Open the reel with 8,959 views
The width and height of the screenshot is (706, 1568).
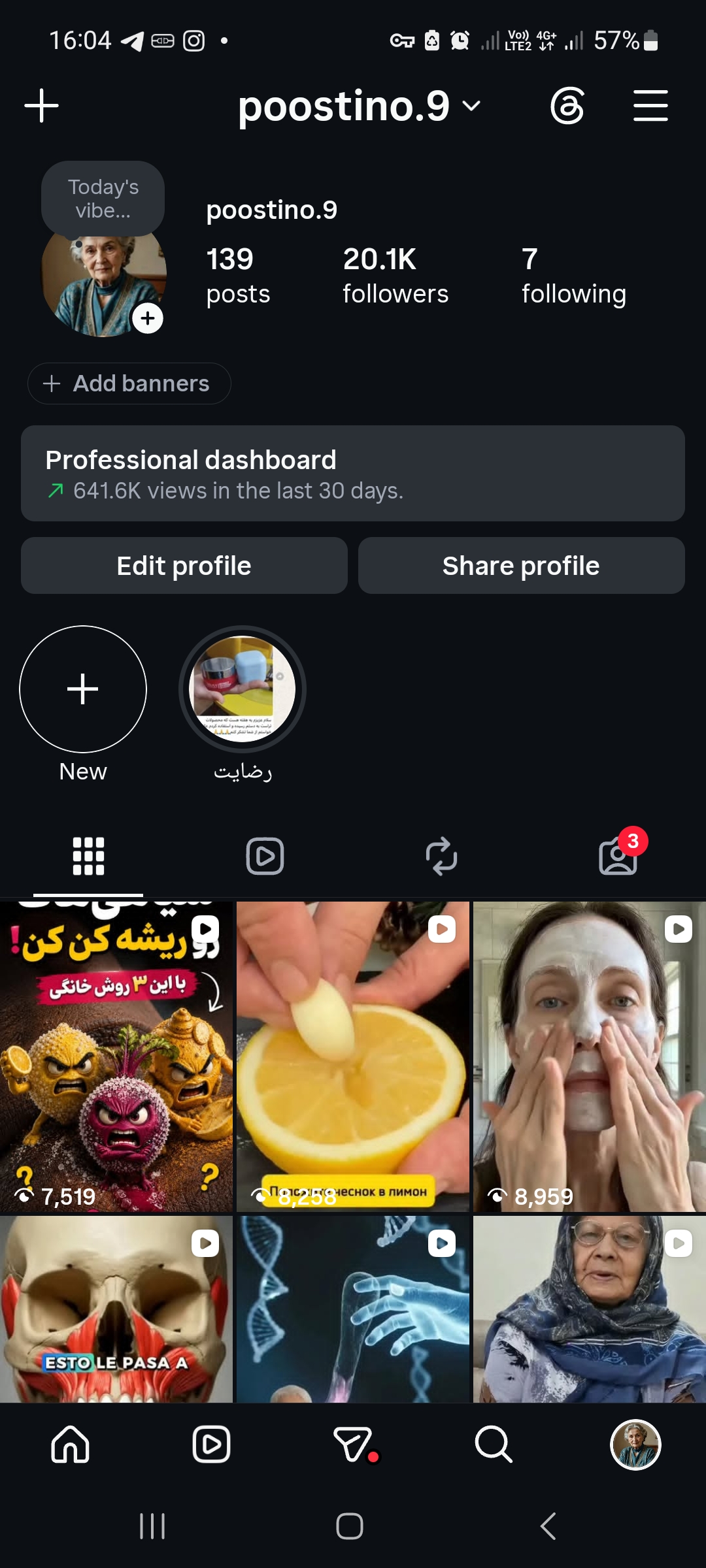click(x=590, y=1057)
